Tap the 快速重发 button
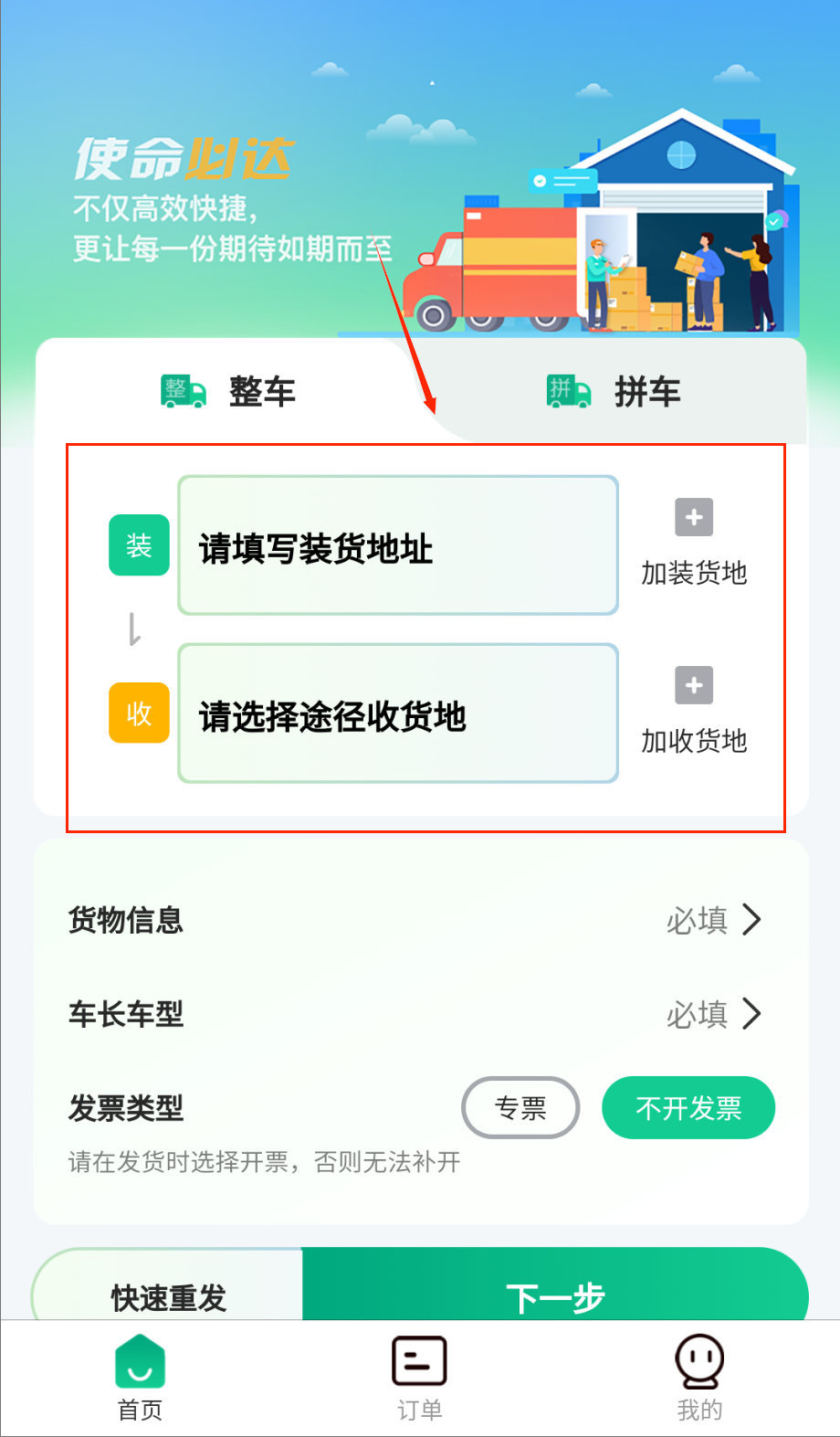The width and height of the screenshot is (840, 1437). [x=169, y=1293]
